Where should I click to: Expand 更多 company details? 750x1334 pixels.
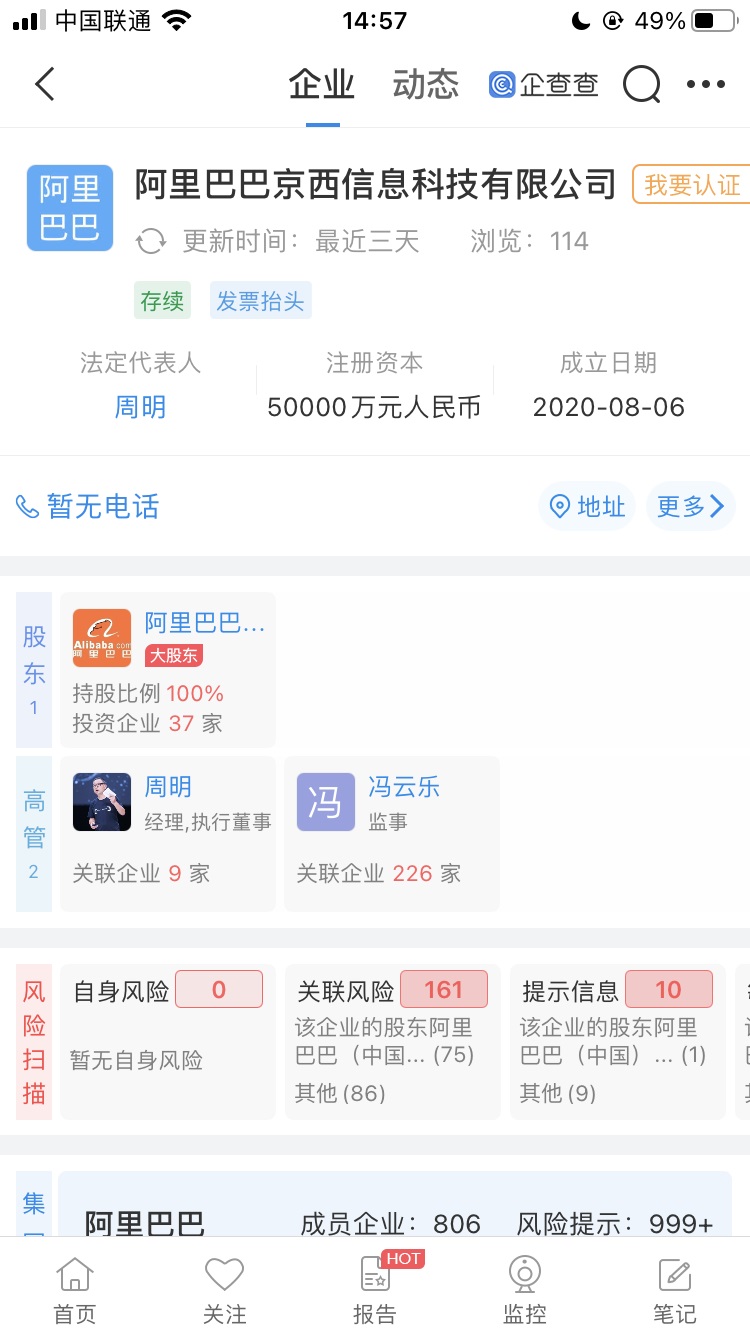pyautogui.click(x=690, y=507)
